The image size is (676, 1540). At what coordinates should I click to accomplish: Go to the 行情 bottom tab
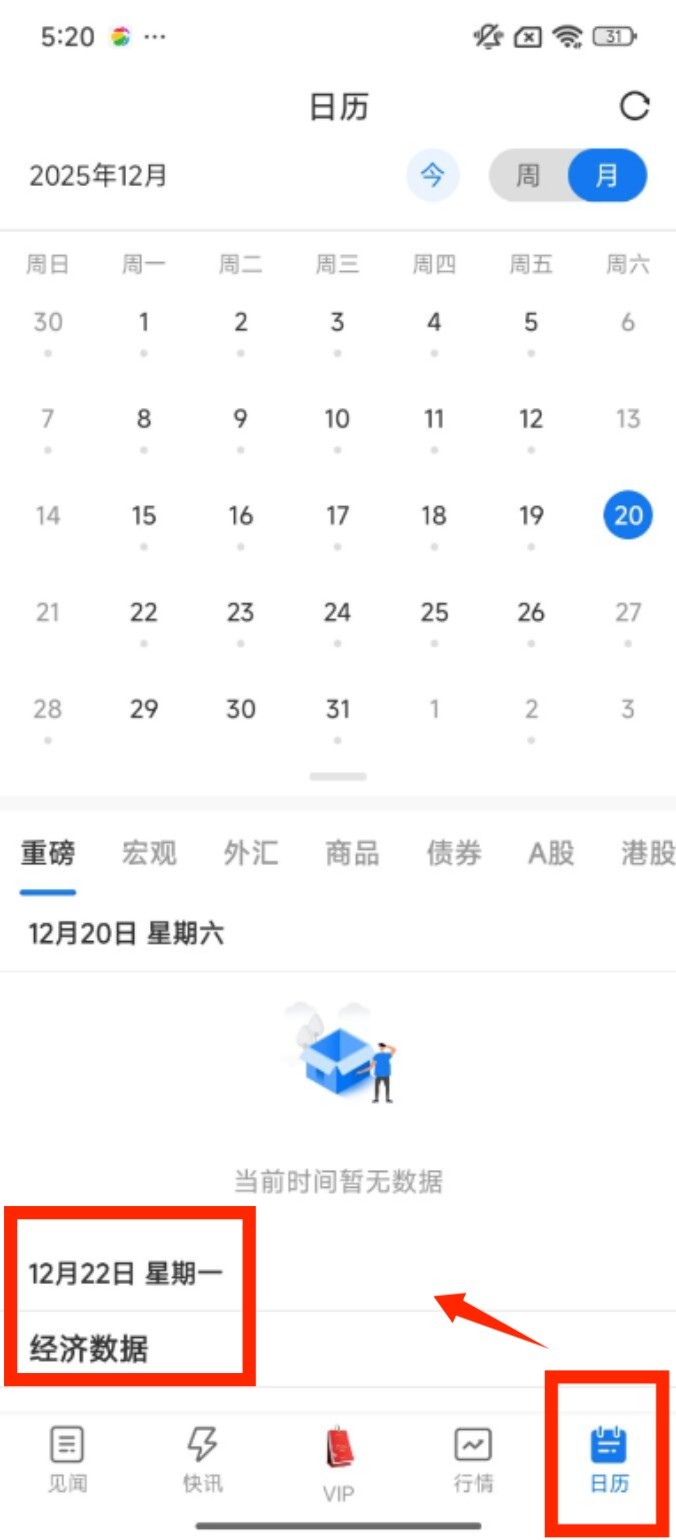473,1460
